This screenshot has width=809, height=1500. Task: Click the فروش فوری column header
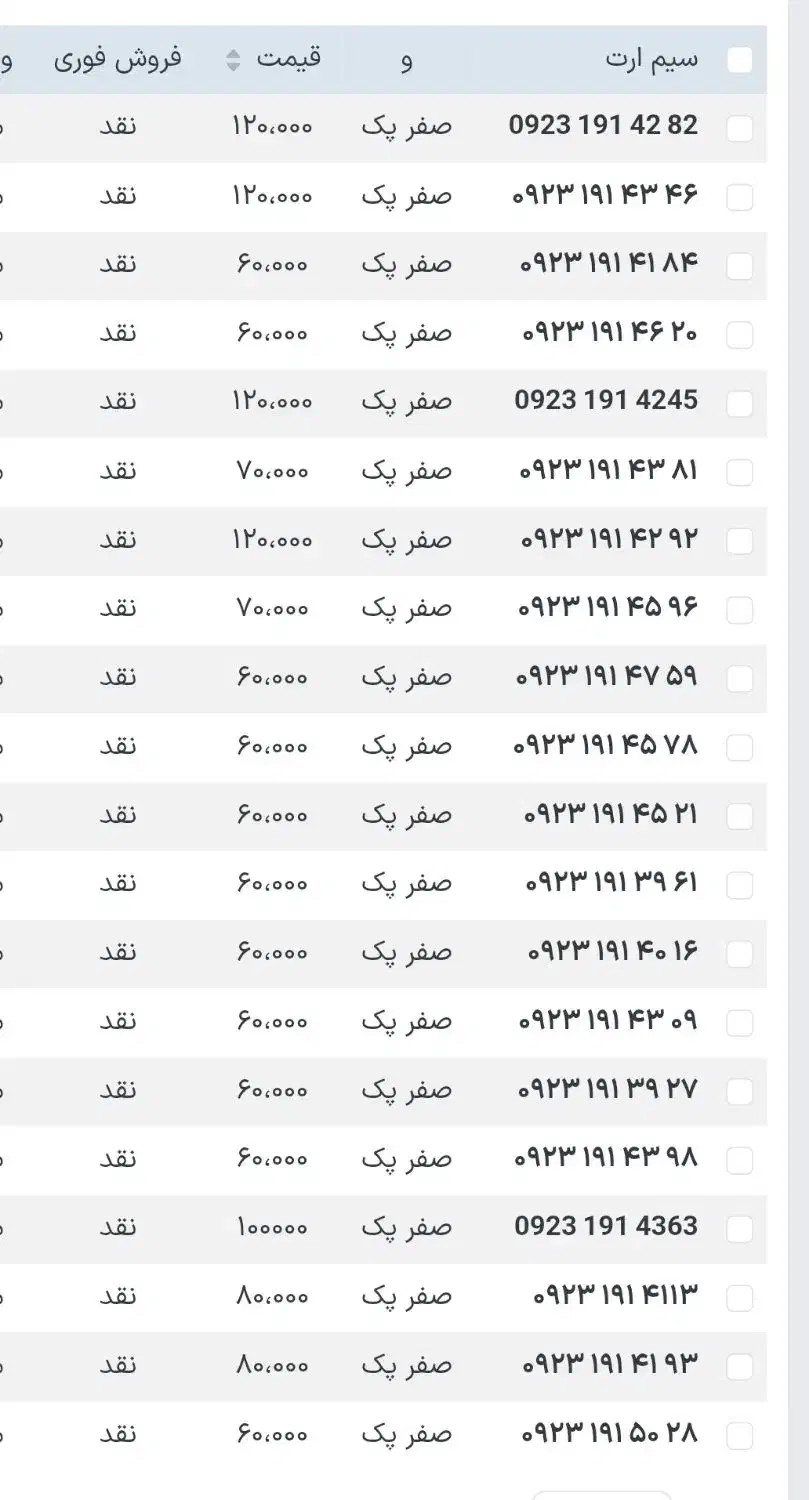coord(120,58)
